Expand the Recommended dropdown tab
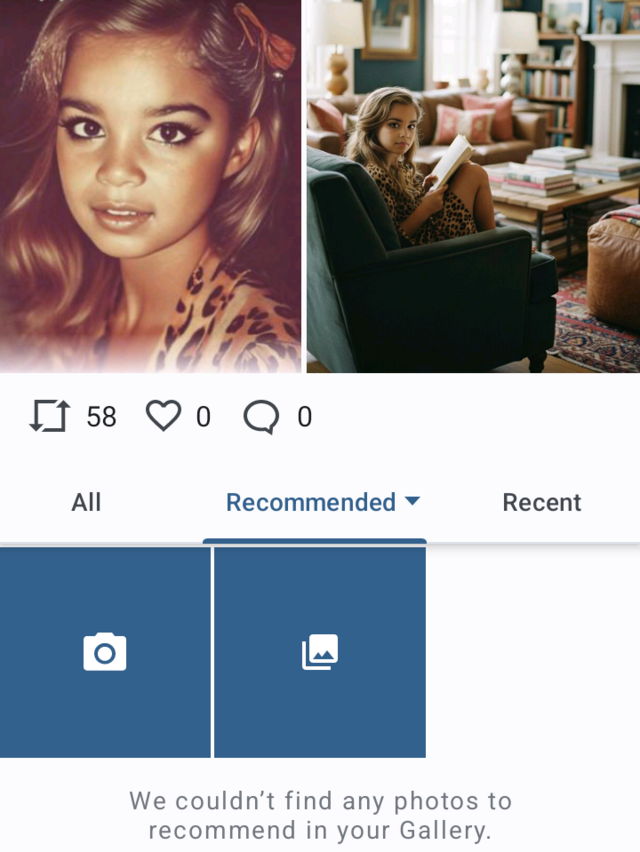Viewport: 640px width, 852px height. coord(322,502)
